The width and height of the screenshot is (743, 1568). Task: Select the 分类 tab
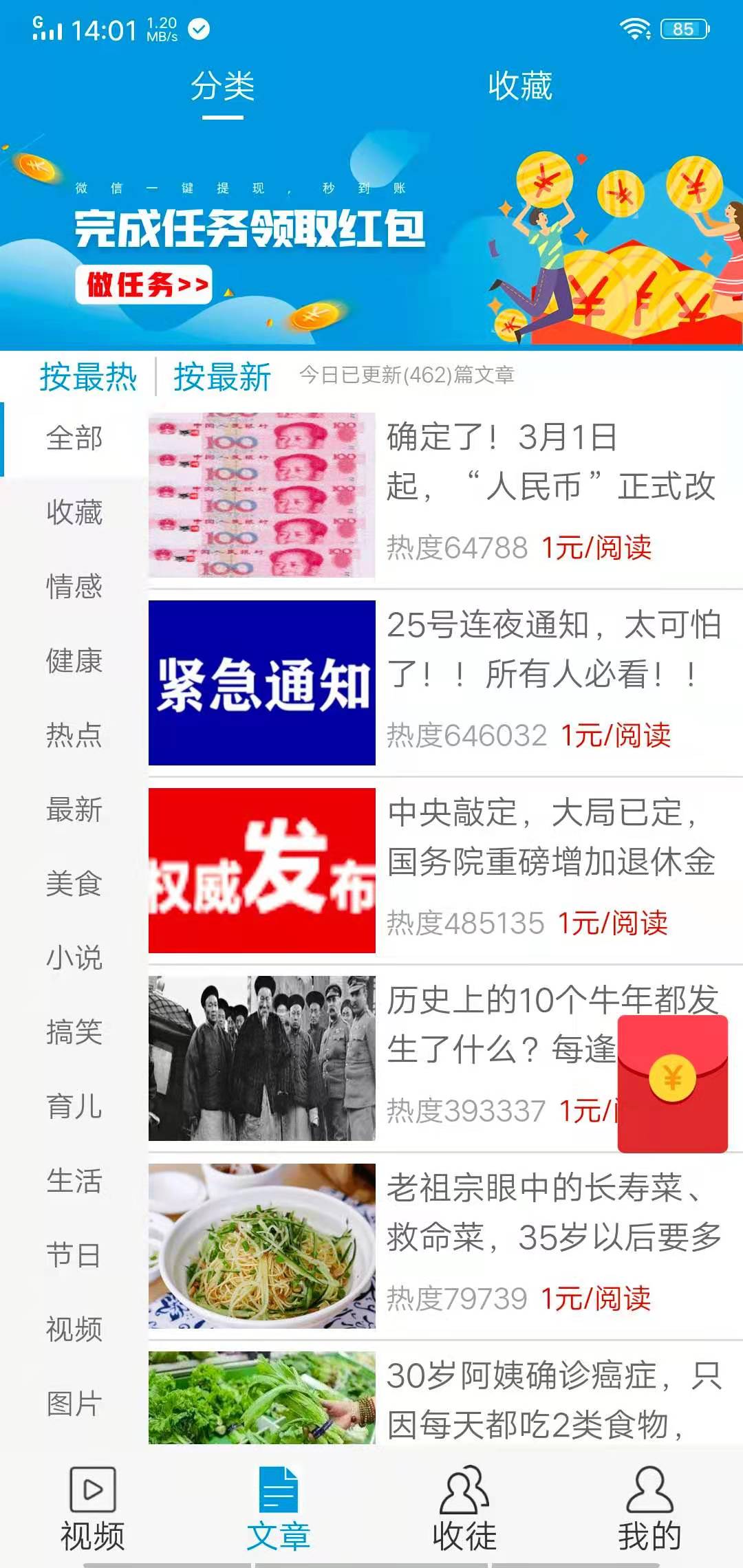[x=224, y=86]
